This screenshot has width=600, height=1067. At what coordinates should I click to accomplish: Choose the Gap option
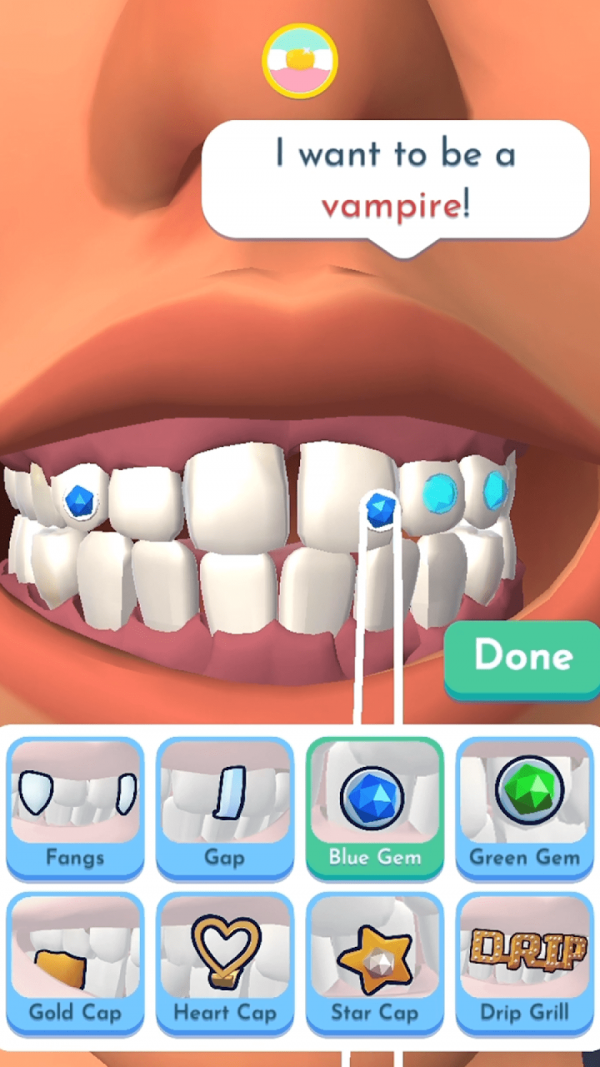[x=225, y=806]
